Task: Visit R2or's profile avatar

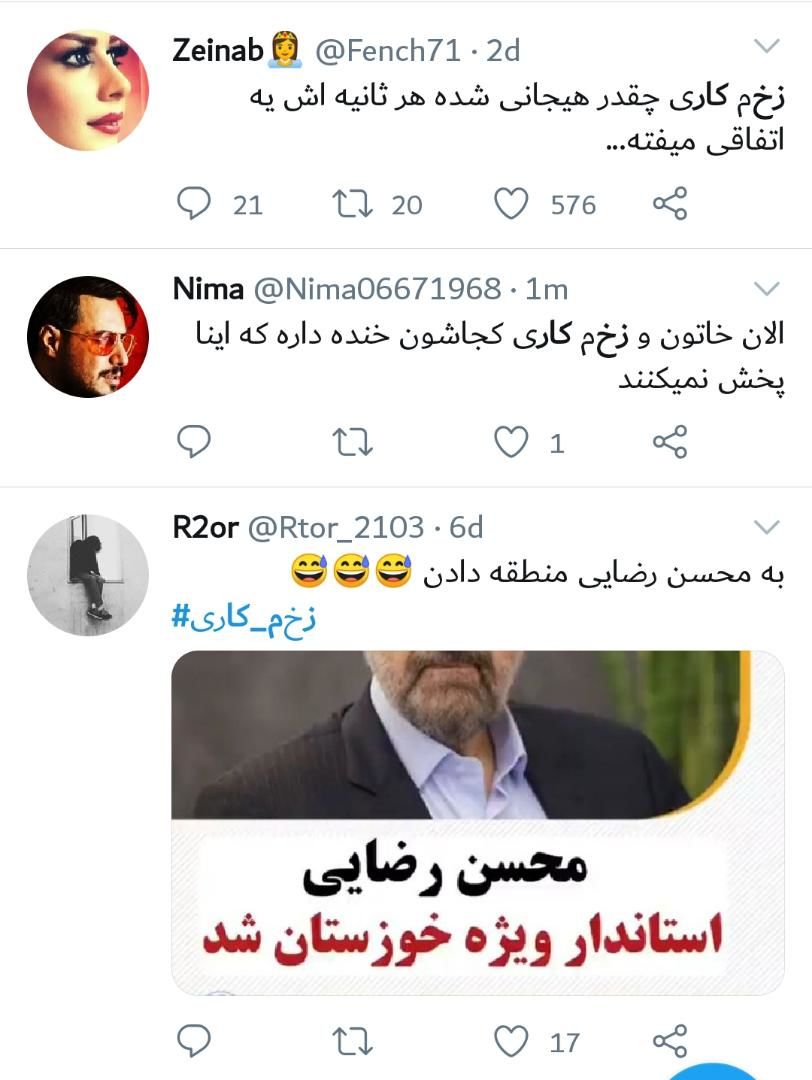Action: (87, 575)
